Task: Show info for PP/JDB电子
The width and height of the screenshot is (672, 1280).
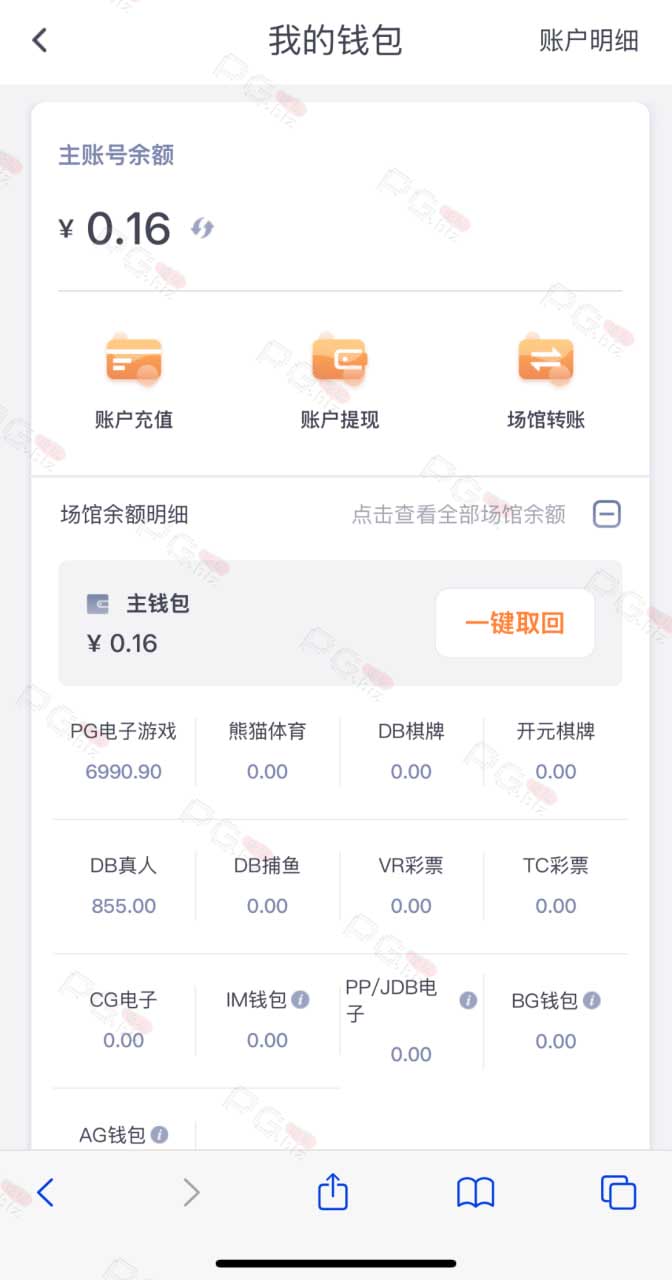Action: click(x=468, y=1000)
